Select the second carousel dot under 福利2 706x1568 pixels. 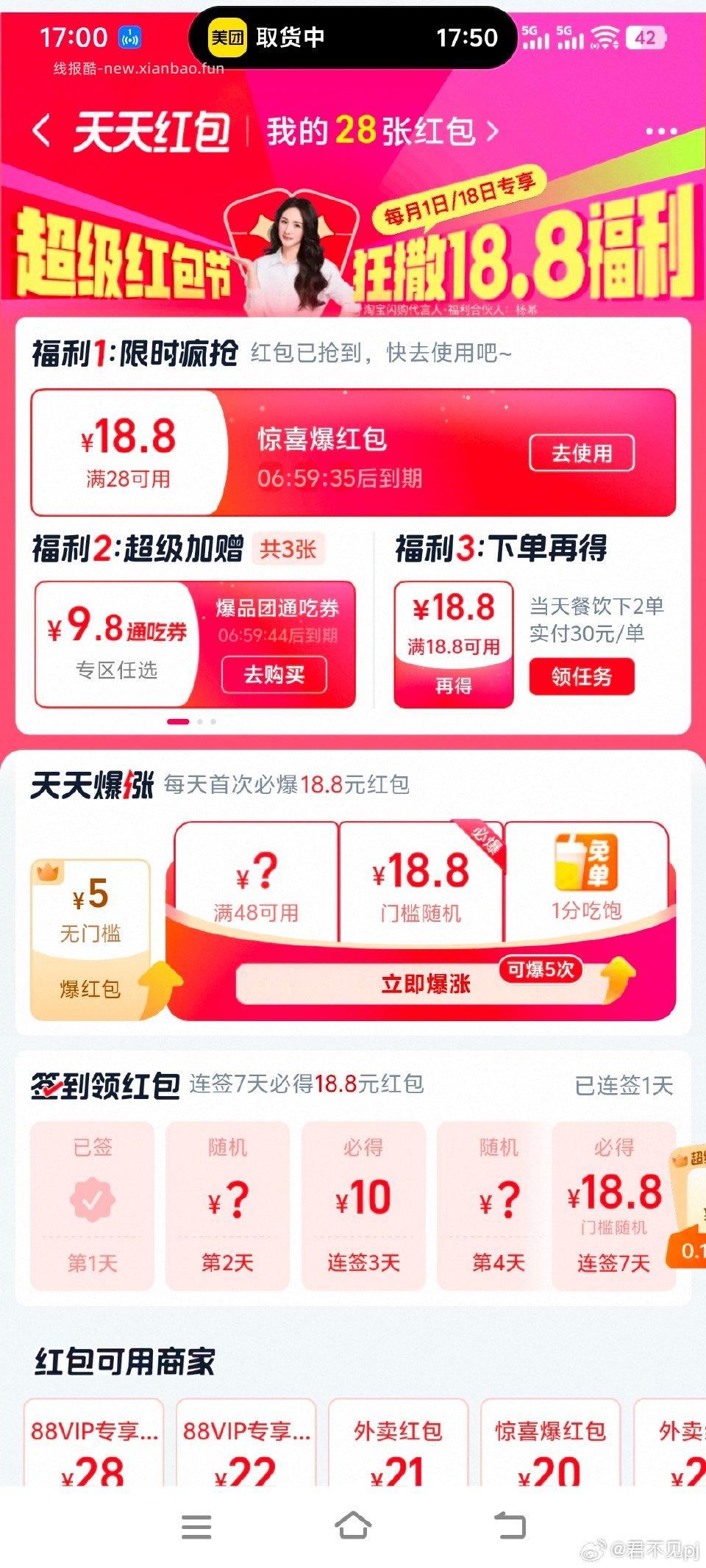(199, 722)
